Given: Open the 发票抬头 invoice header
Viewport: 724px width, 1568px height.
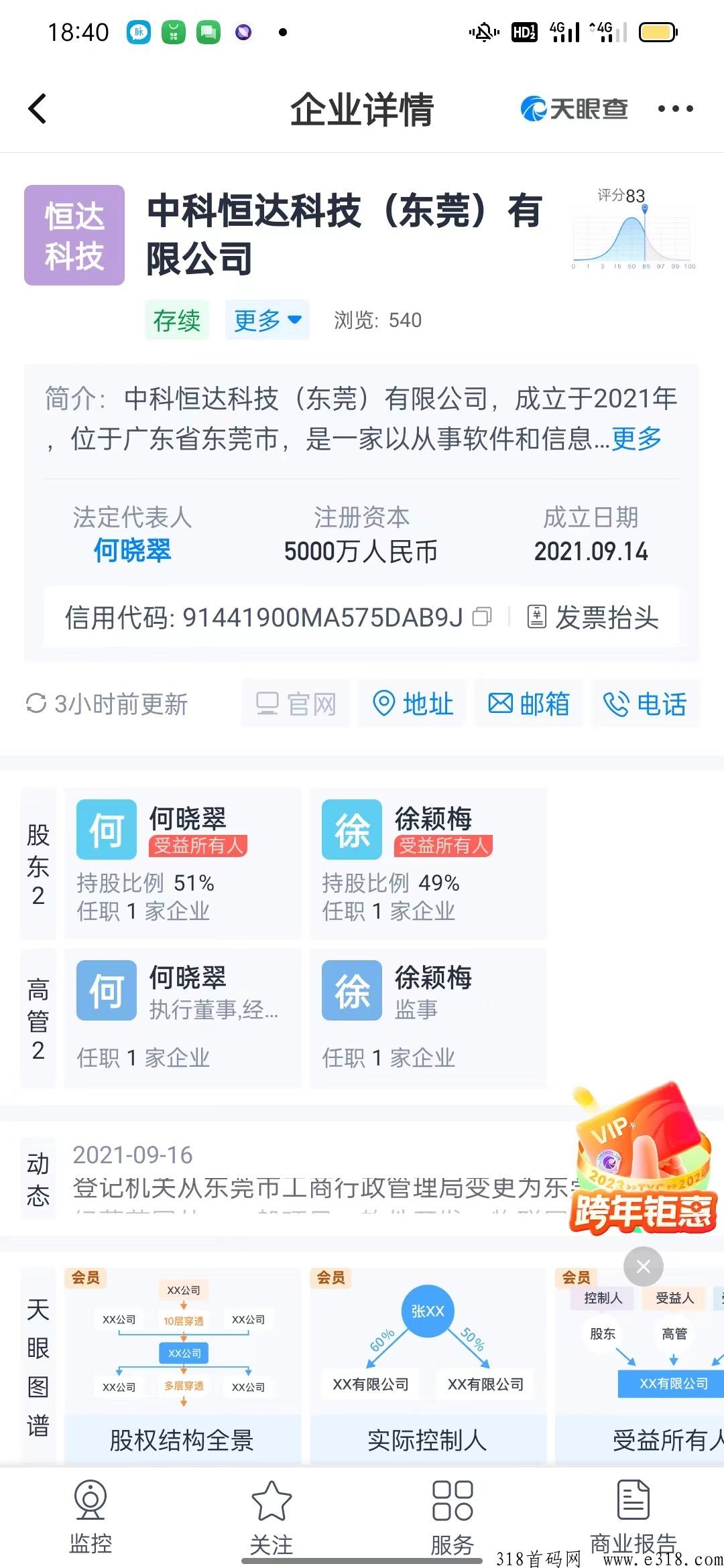Looking at the screenshot, I should tap(593, 617).
